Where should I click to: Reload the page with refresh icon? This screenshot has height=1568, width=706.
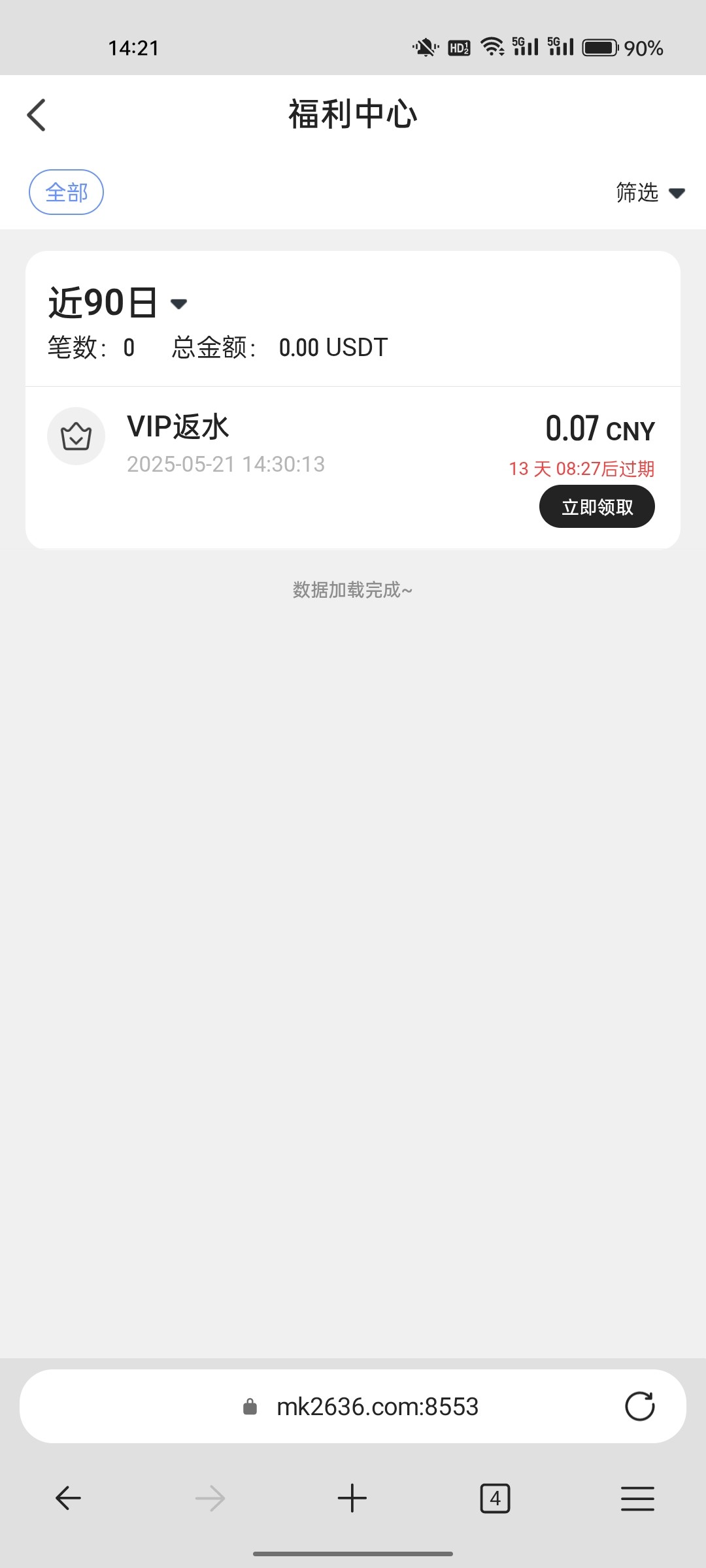click(x=639, y=1406)
